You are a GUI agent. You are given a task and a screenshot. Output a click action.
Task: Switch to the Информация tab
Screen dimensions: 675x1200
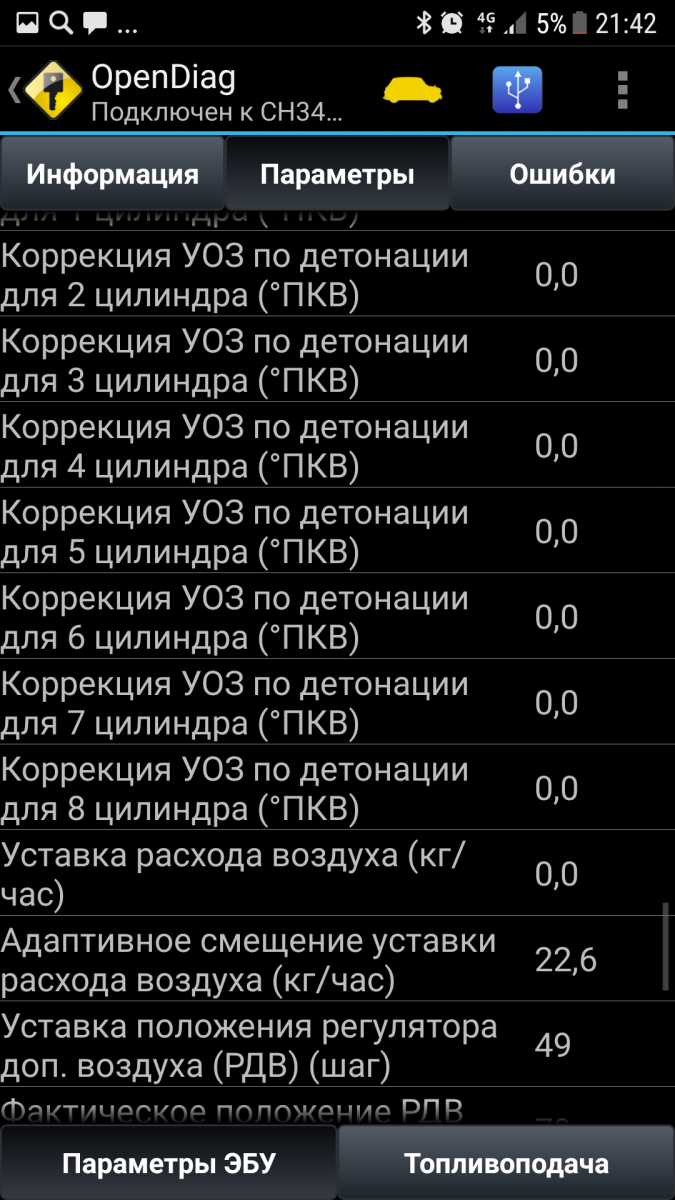(x=112, y=174)
